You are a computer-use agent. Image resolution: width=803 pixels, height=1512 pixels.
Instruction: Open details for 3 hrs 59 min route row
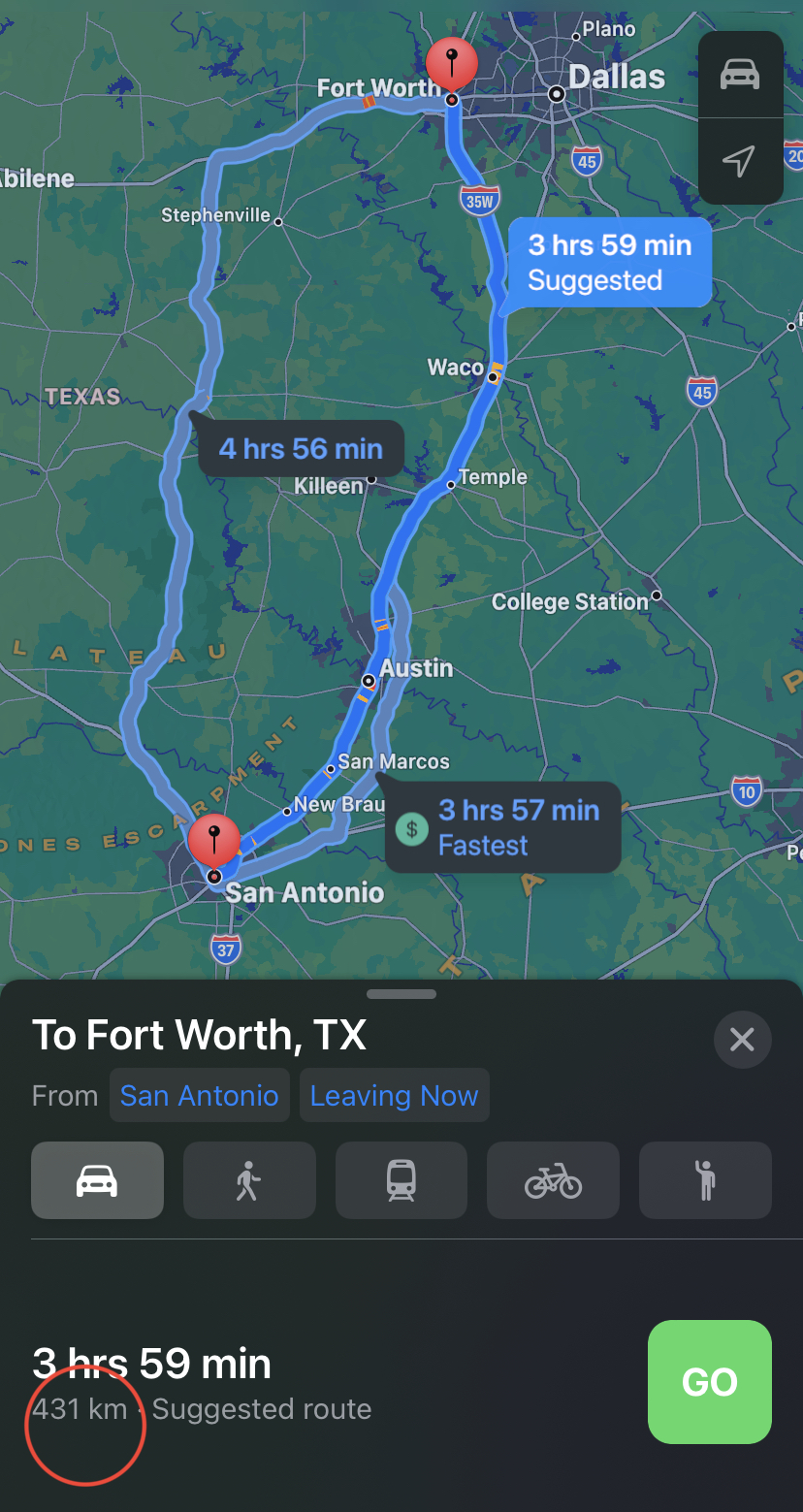[x=291, y=1382]
